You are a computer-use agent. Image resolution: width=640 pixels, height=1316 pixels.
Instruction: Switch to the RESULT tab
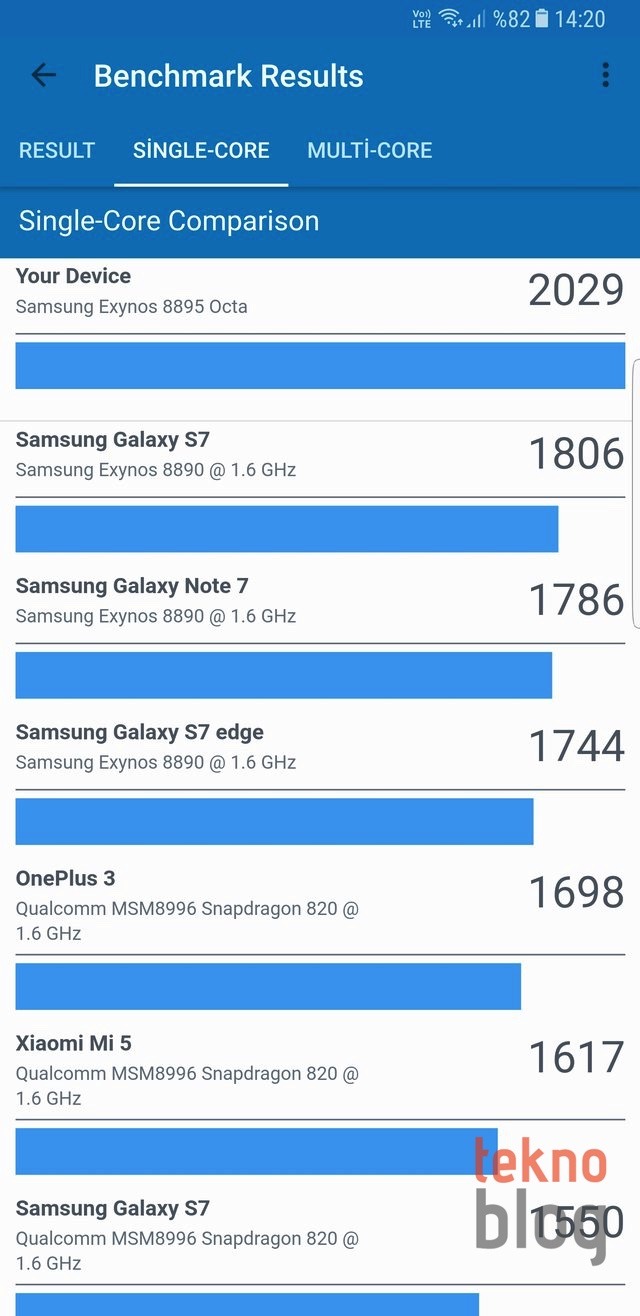57,150
